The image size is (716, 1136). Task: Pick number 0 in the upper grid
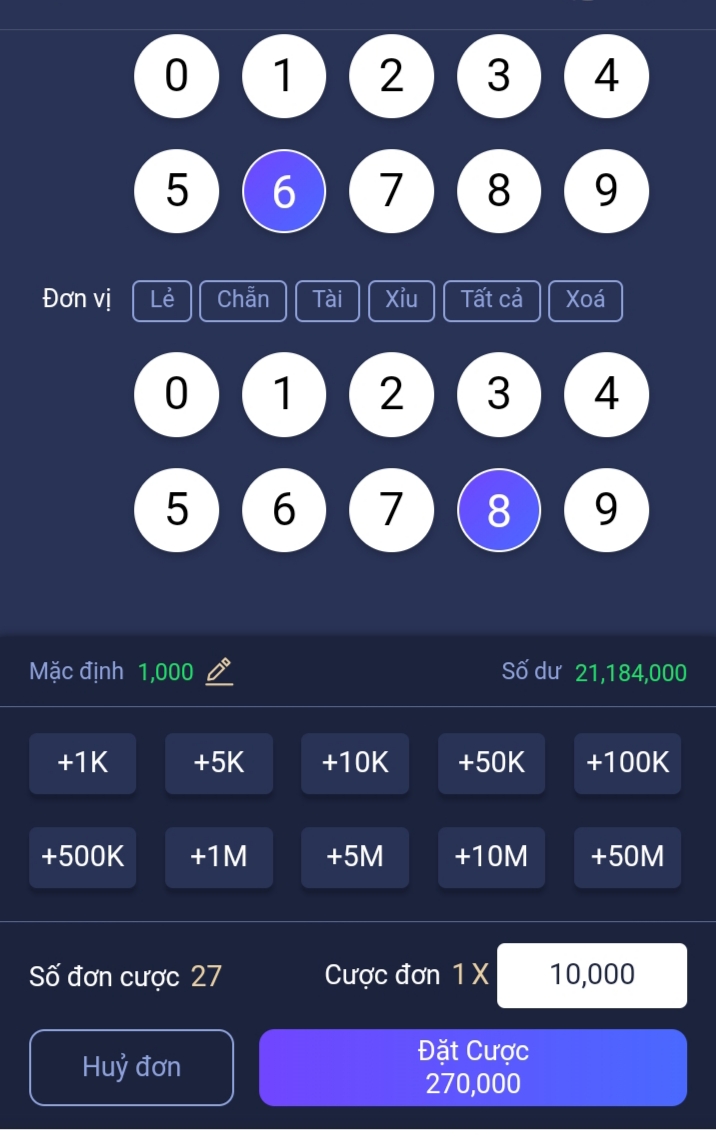176,76
